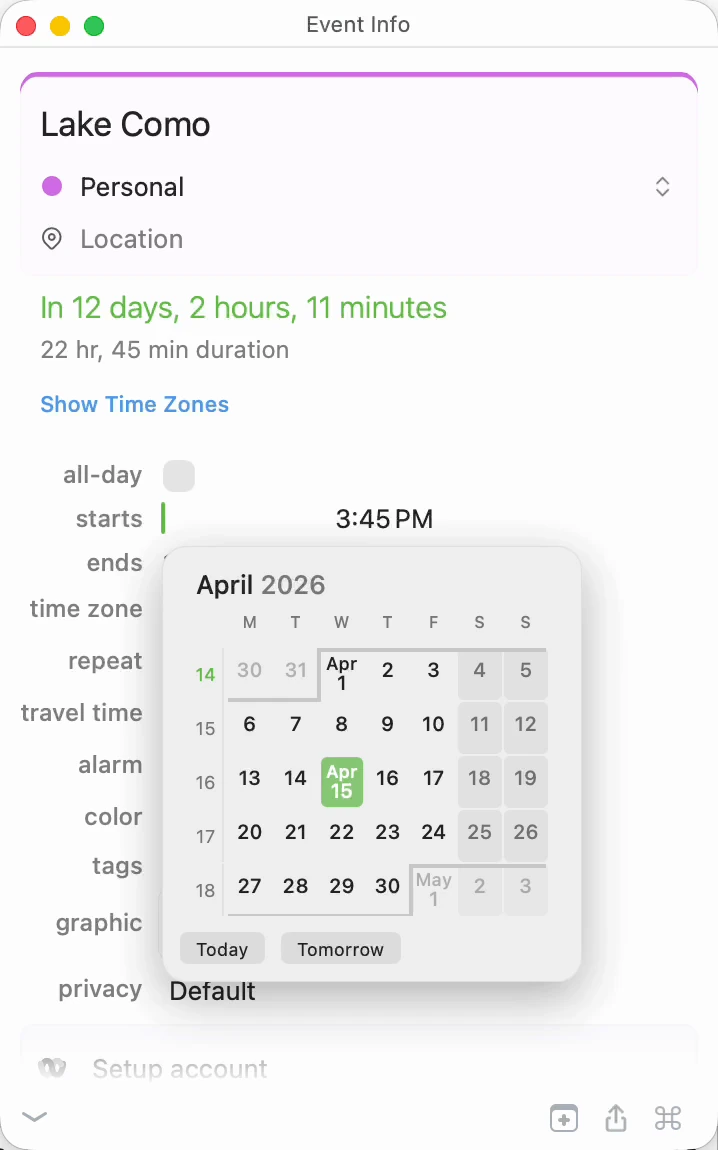Enable the all-day checkbox
Viewport: 718px width, 1150px height.
click(179, 476)
